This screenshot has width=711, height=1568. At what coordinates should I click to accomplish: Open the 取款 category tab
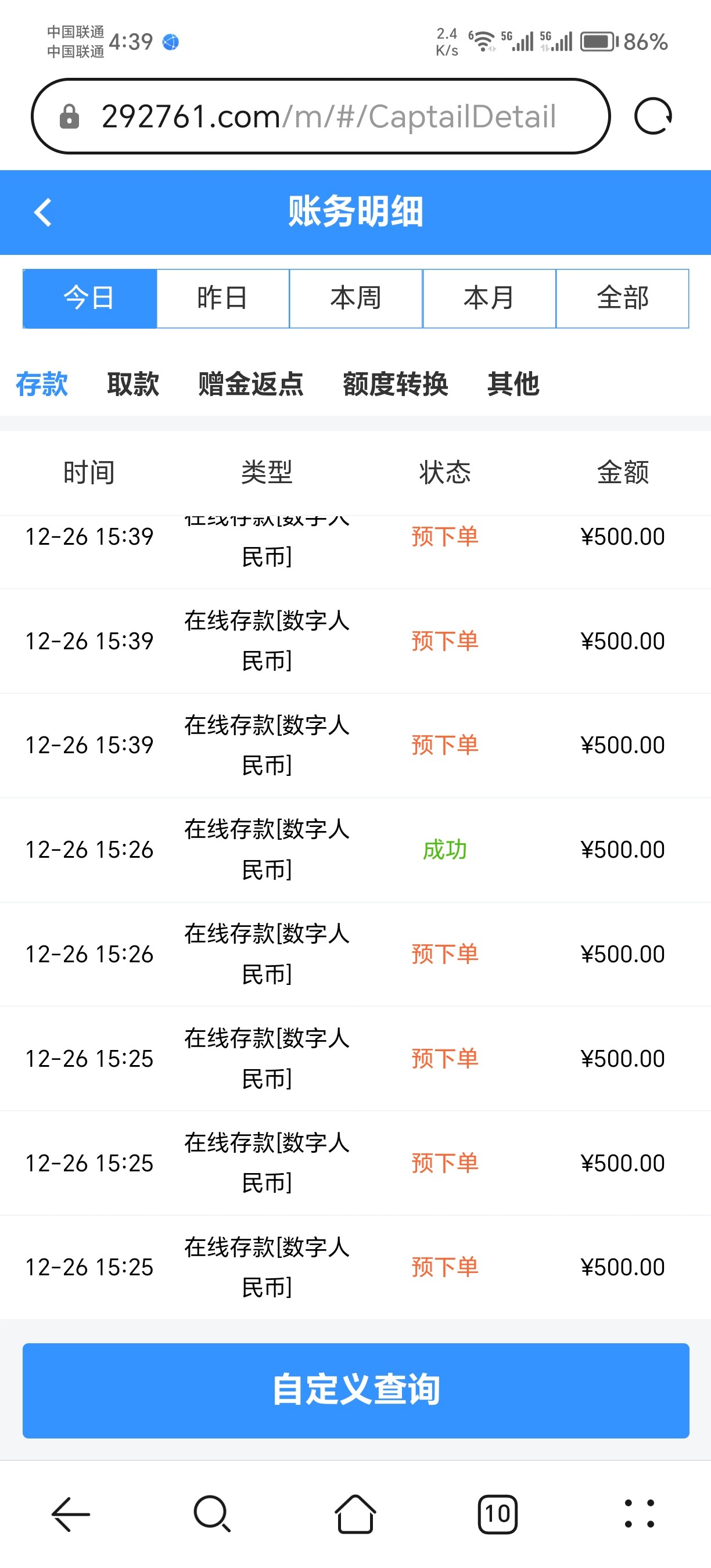pyautogui.click(x=134, y=384)
